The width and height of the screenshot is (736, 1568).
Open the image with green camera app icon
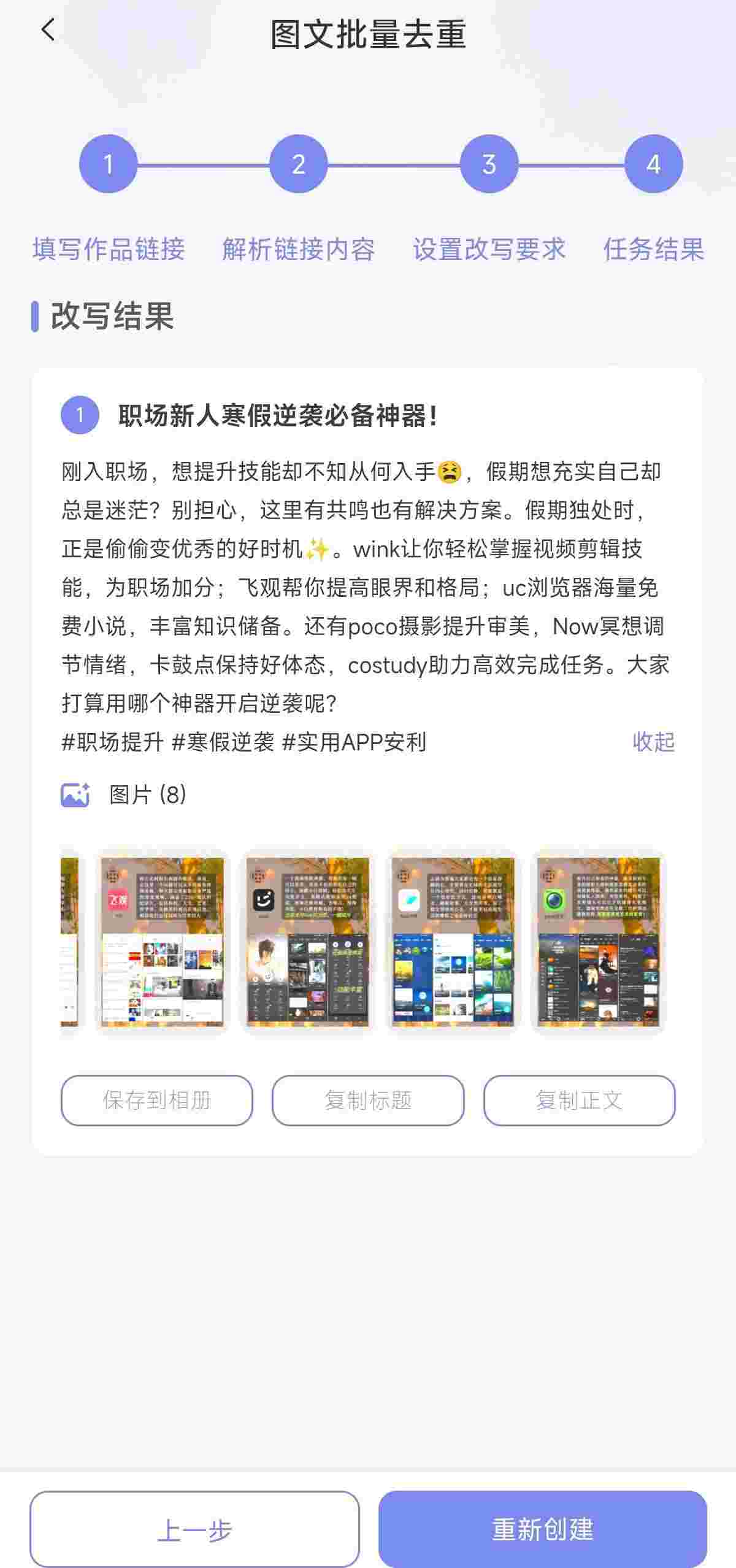598,942
